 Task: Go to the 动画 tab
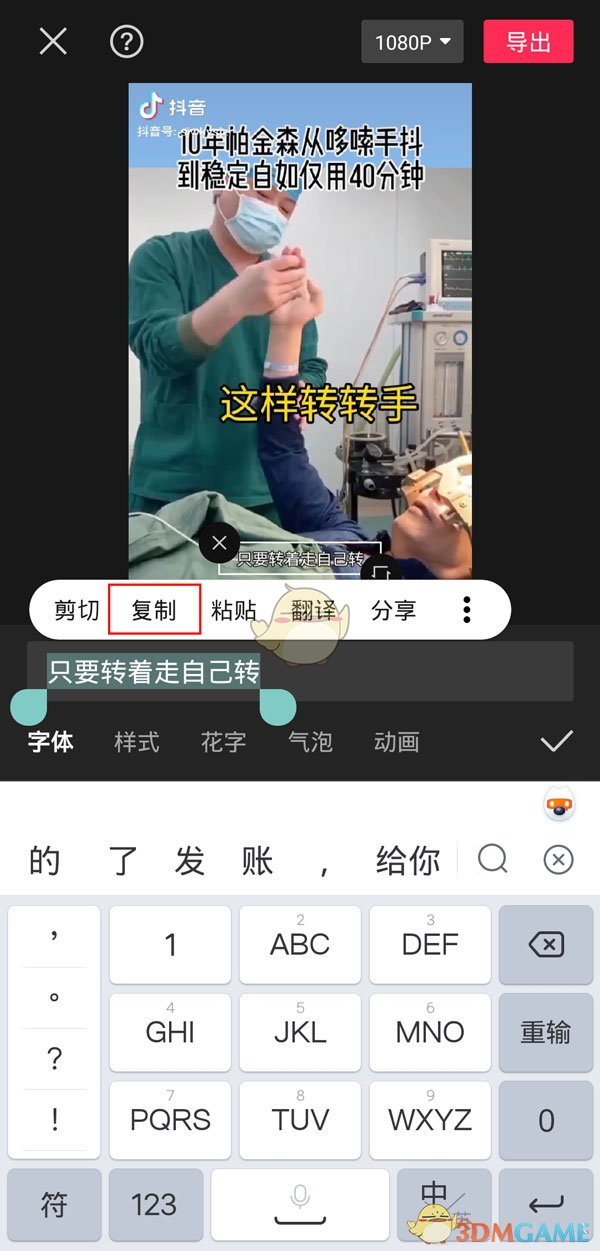click(x=396, y=742)
